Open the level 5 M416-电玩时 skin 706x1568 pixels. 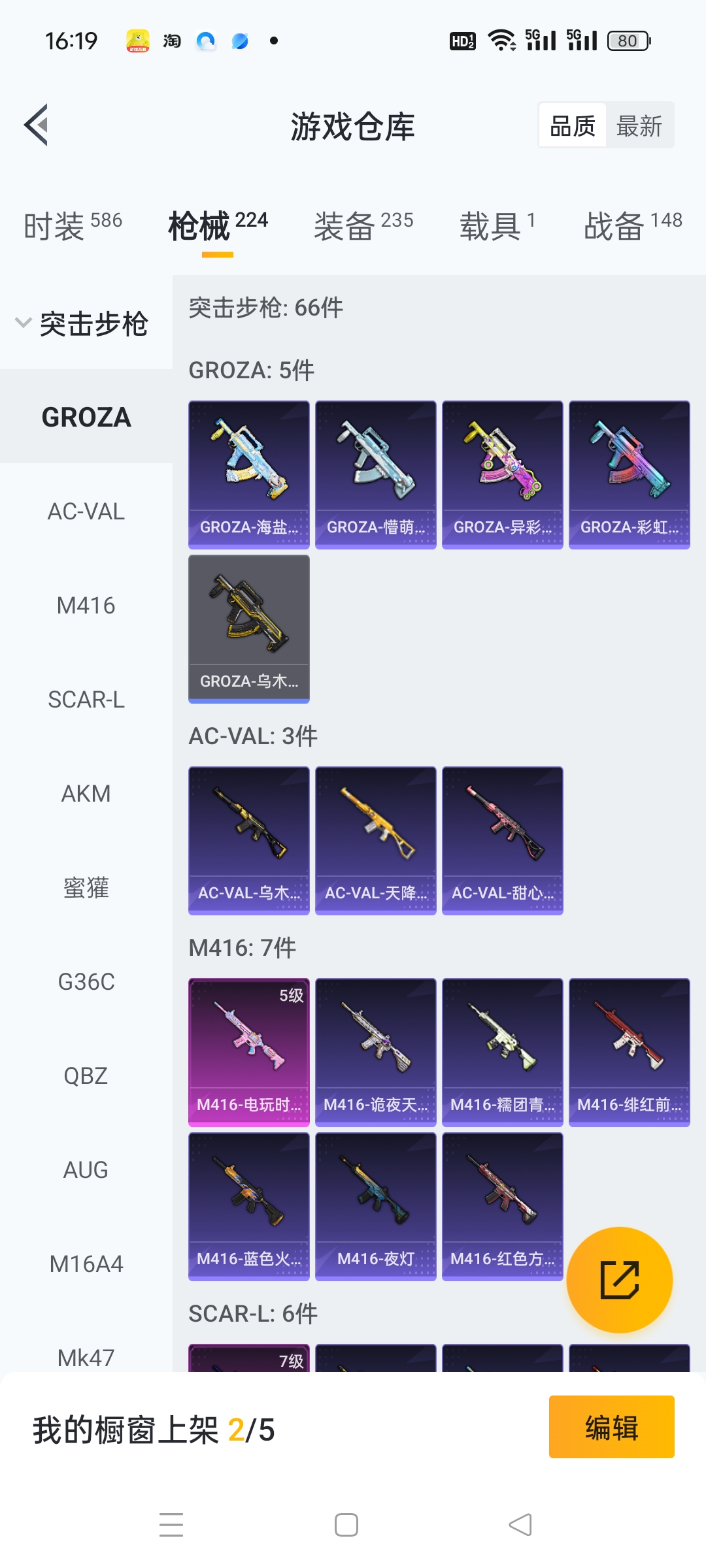248,1053
